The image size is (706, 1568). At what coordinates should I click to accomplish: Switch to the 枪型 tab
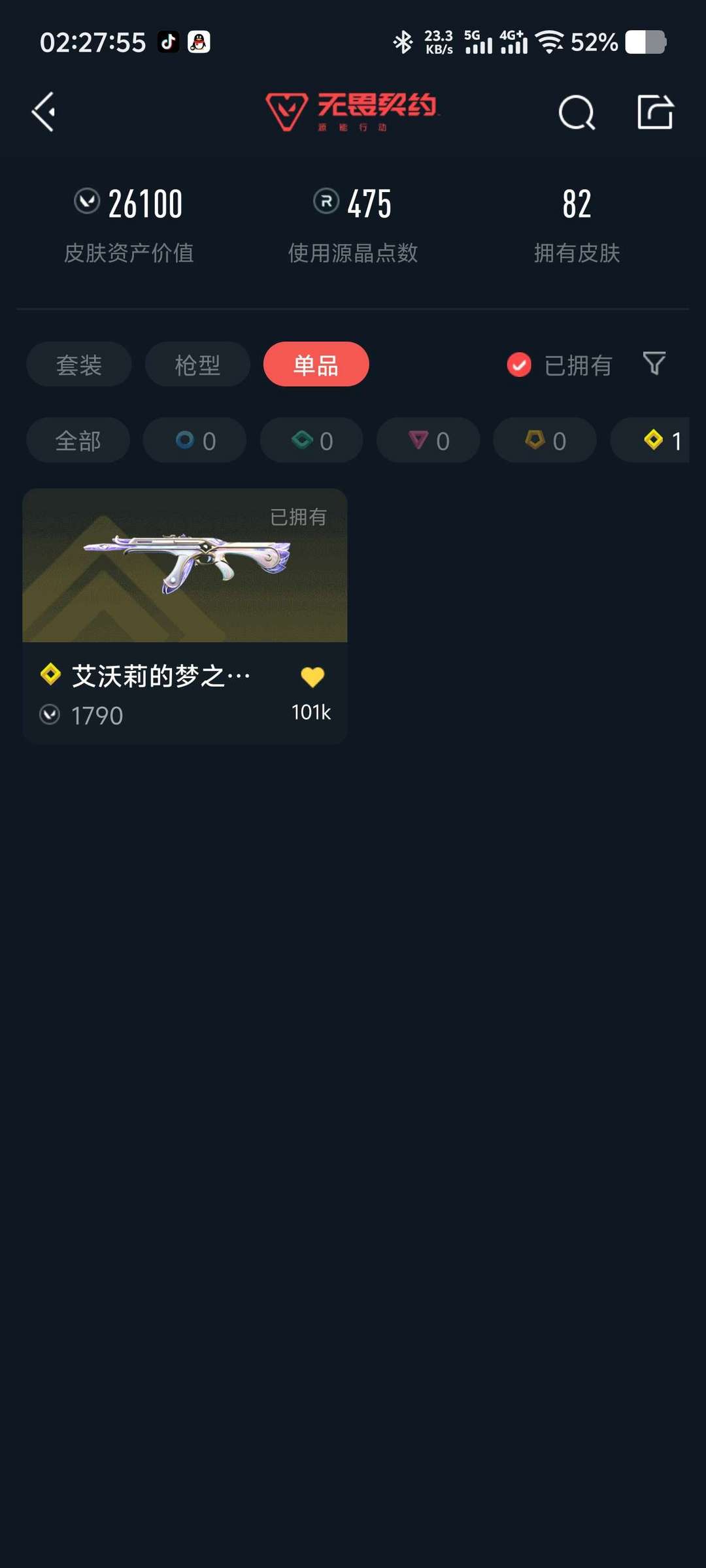[197, 365]
